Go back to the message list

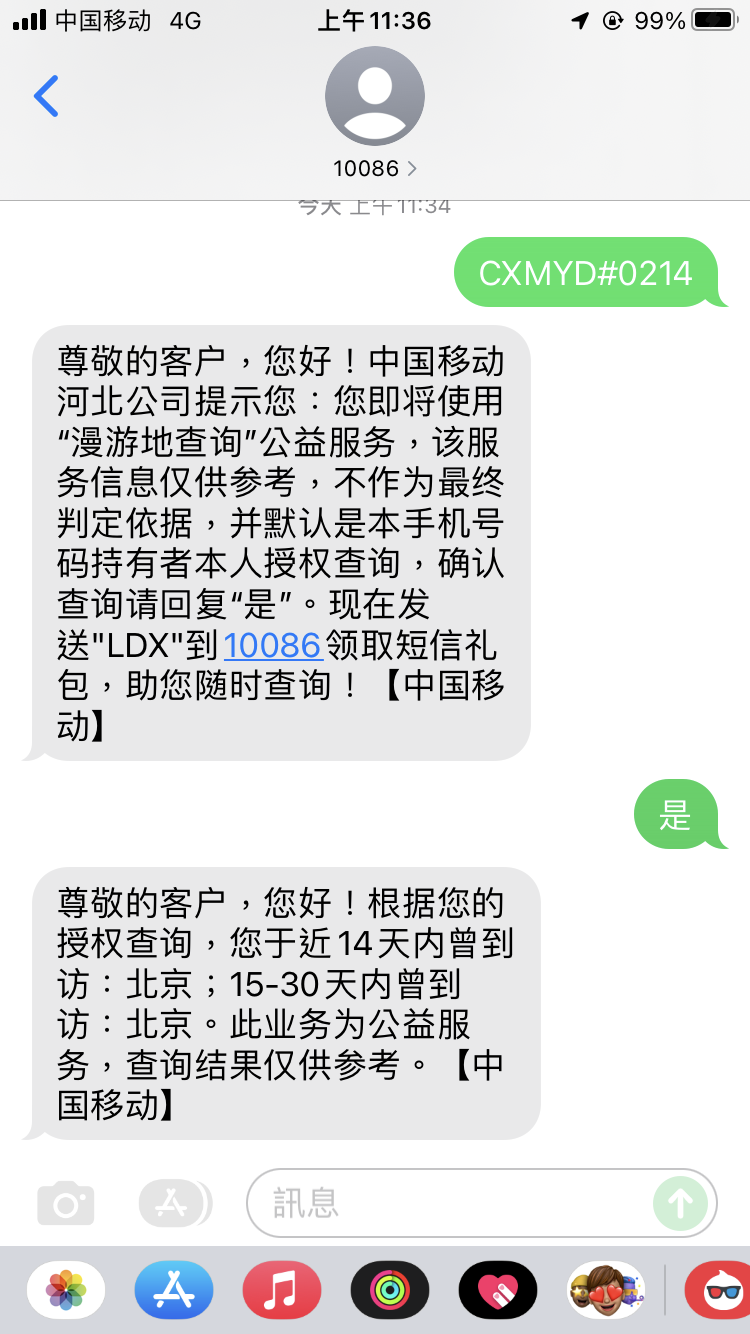point(46,97)
